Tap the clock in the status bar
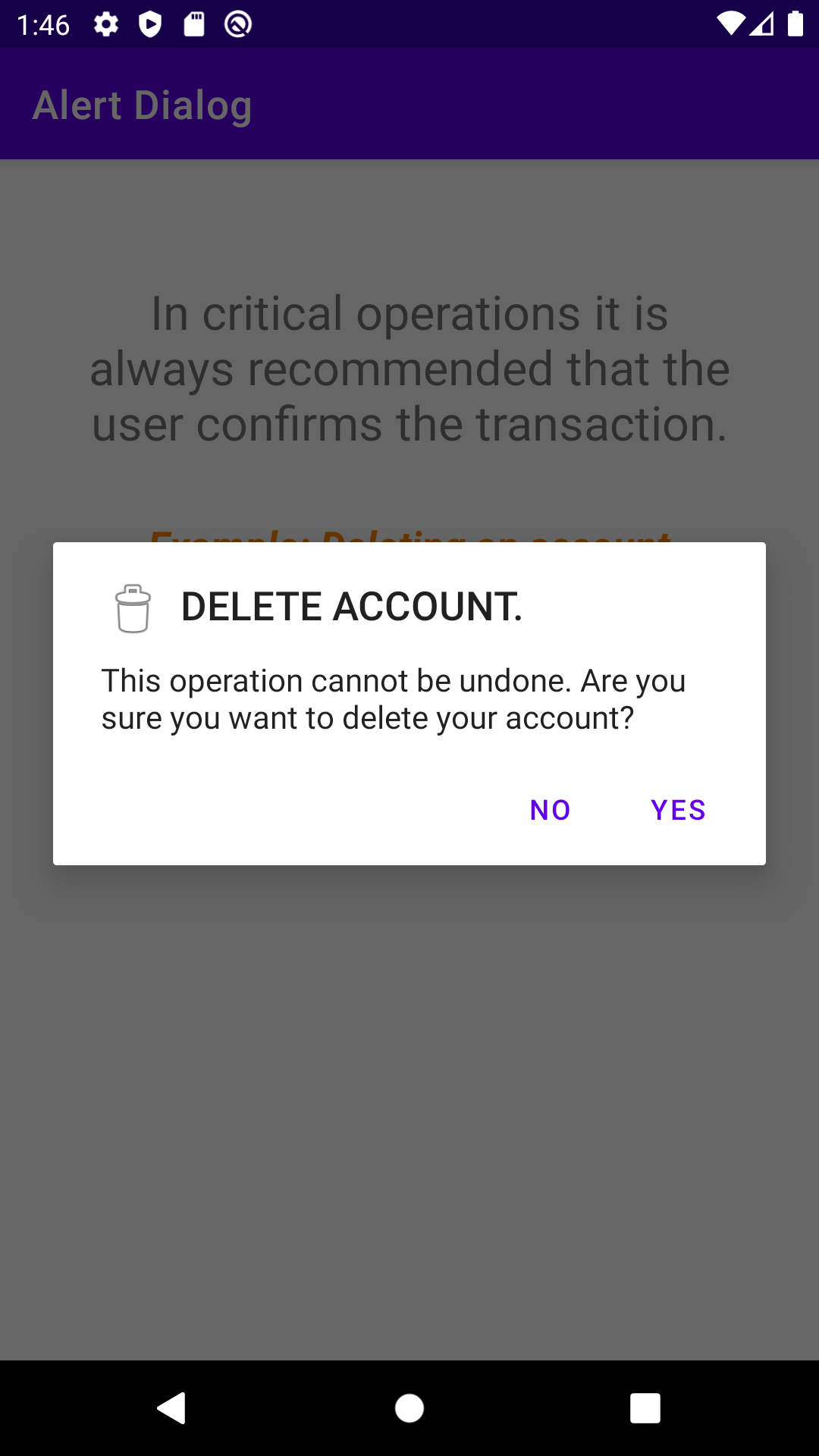 click(x=43, y=24)
